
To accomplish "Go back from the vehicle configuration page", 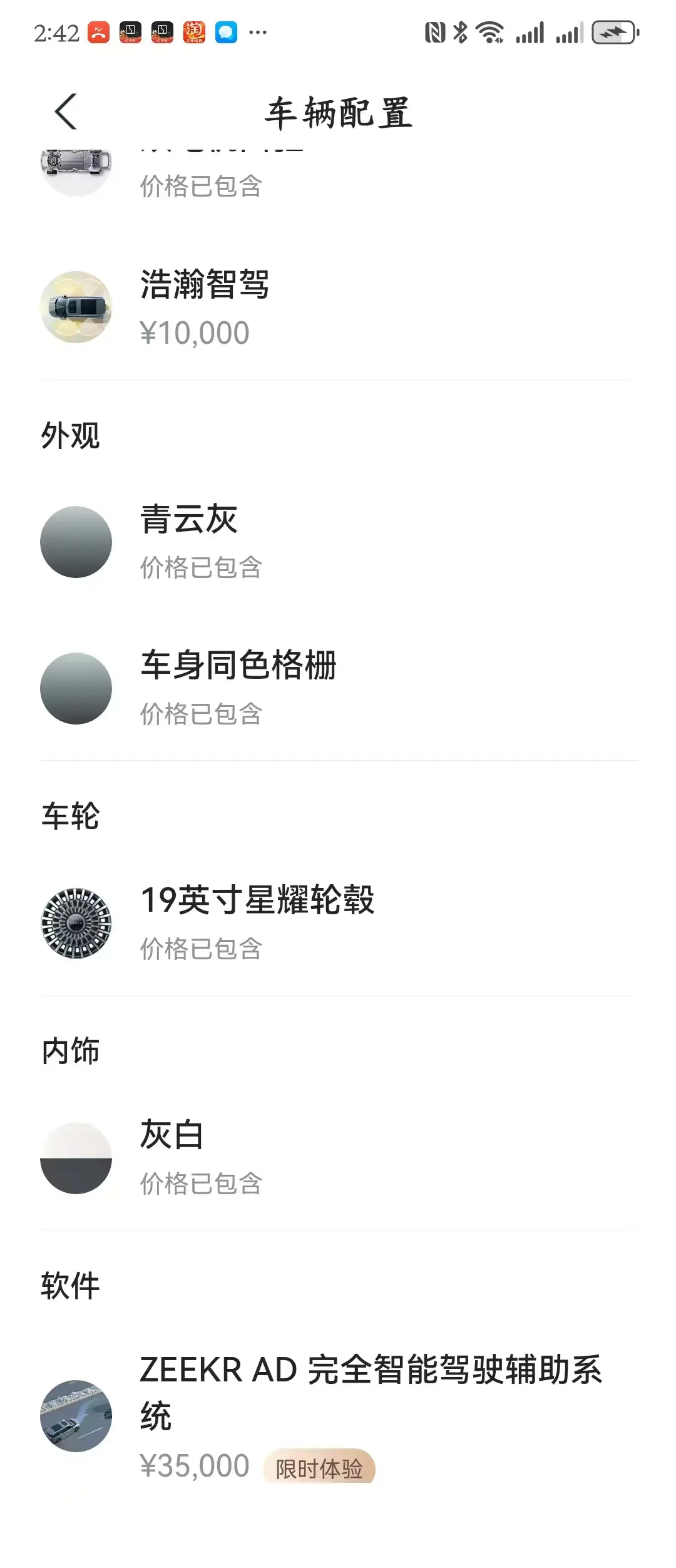I will click(66, 112).
